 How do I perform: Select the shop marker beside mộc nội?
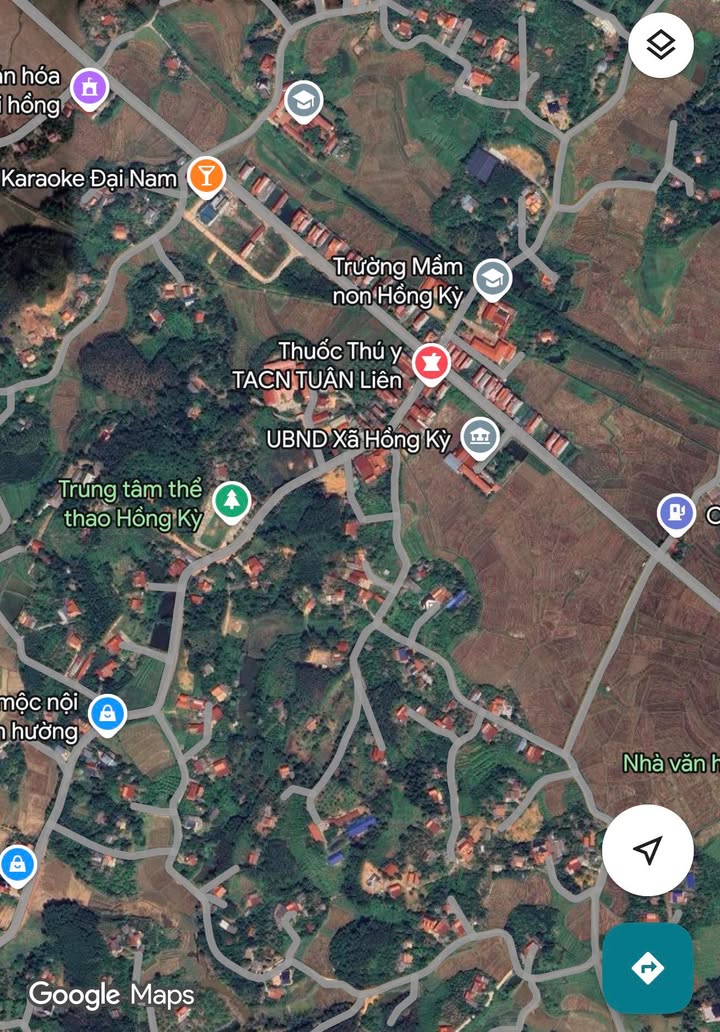point(106,714)
